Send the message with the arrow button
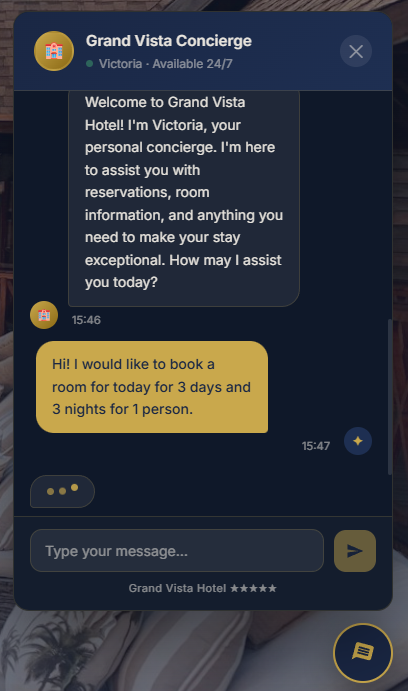408x691 pixels. (355, 551)
